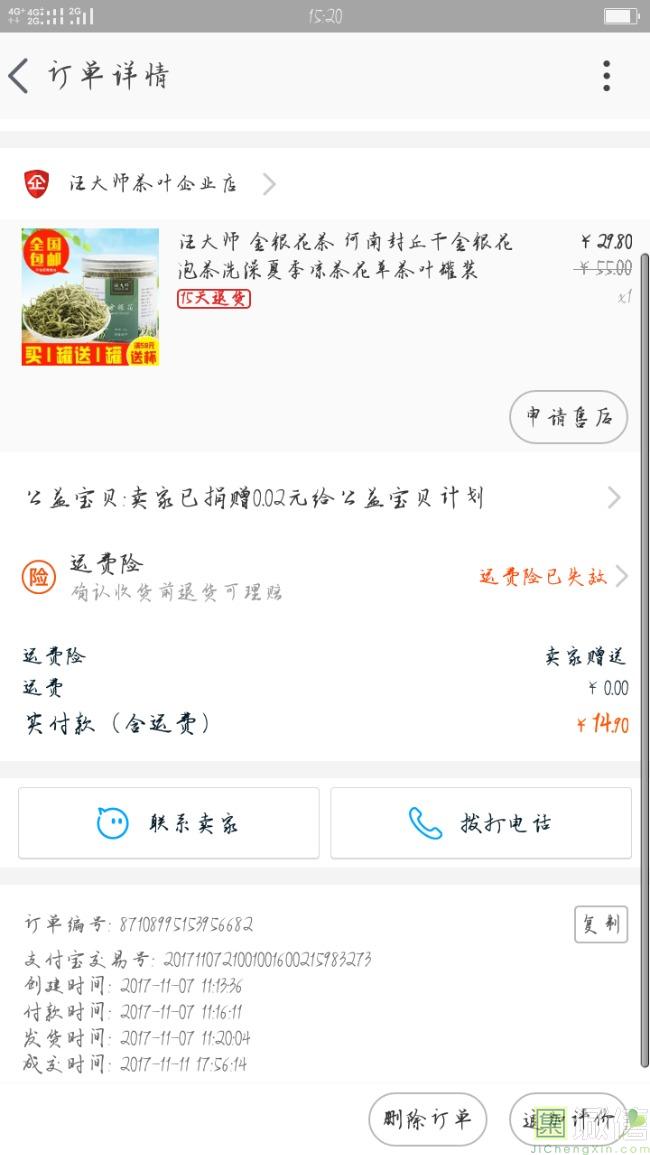
Task: Tap 联系卖家 to message the seller
Action: click(x=169, y=823)
